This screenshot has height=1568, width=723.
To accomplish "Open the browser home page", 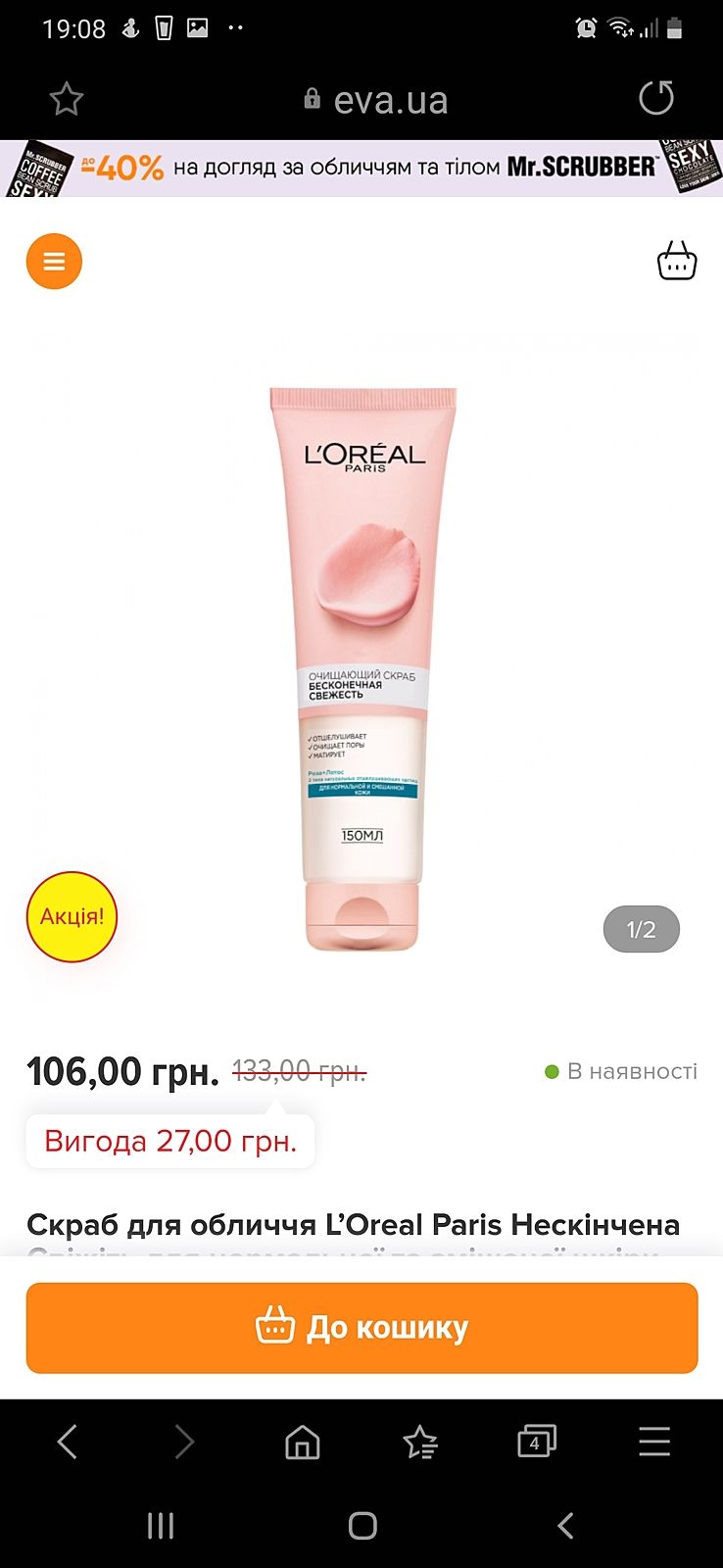I will (302, 1442).
